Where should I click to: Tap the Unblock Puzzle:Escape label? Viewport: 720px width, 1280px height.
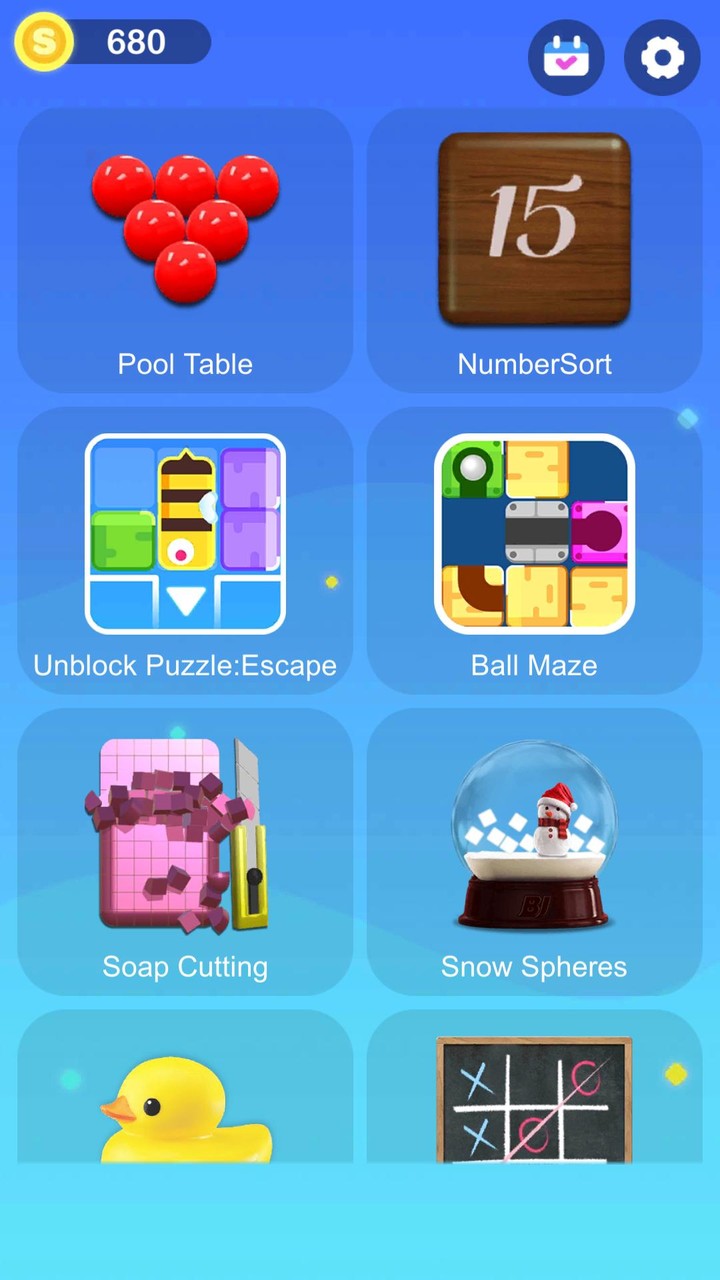pos(185,665)
